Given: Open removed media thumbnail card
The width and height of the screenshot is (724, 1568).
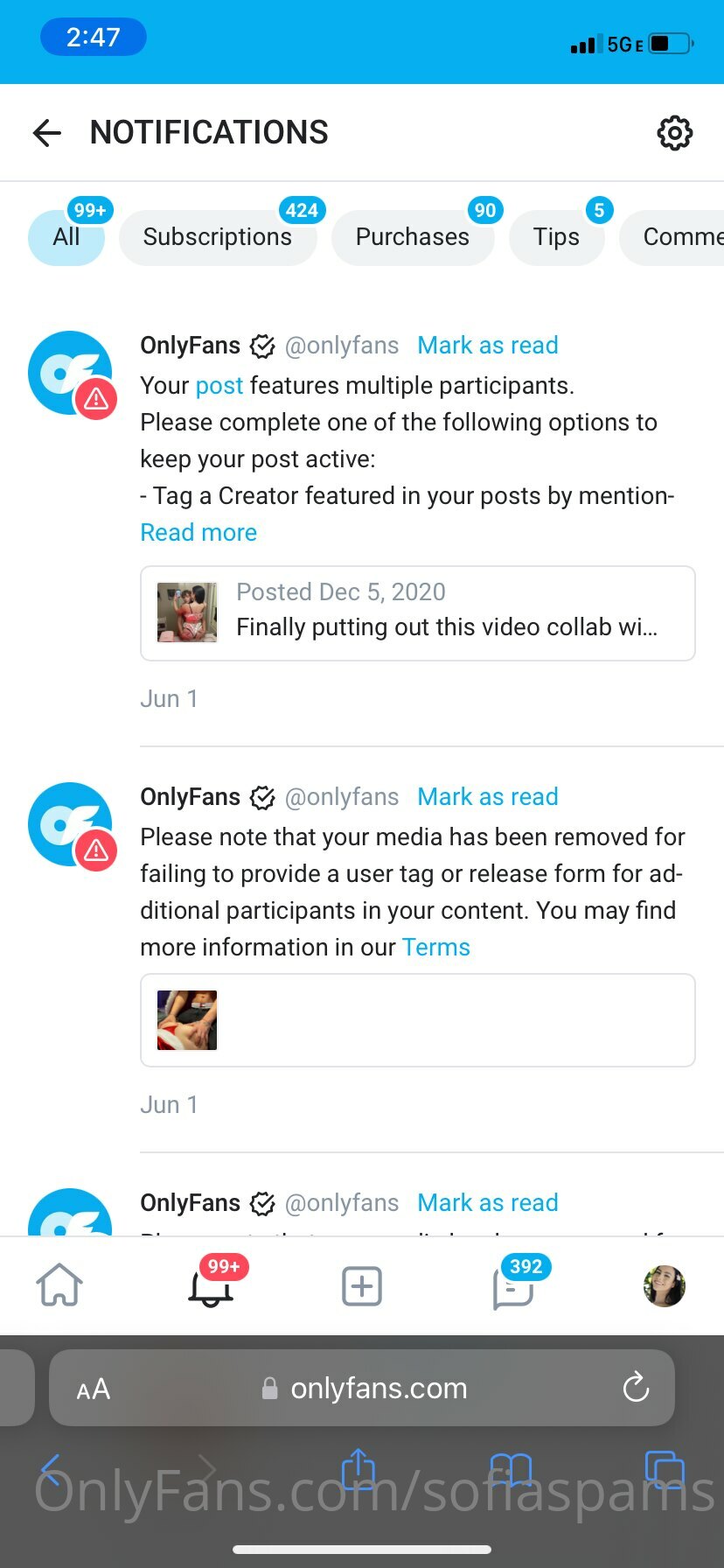Looking at the screenshot, I should pyautogui.click(x=417, y=1020).
